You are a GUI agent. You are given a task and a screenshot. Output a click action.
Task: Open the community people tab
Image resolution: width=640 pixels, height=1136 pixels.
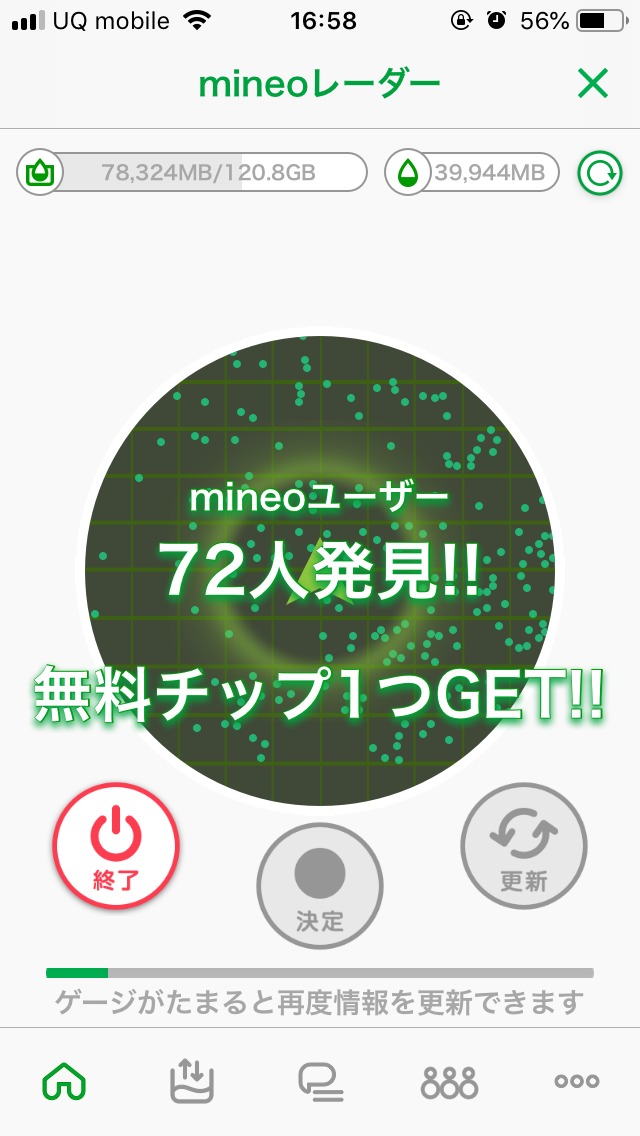pos(449,1081)
